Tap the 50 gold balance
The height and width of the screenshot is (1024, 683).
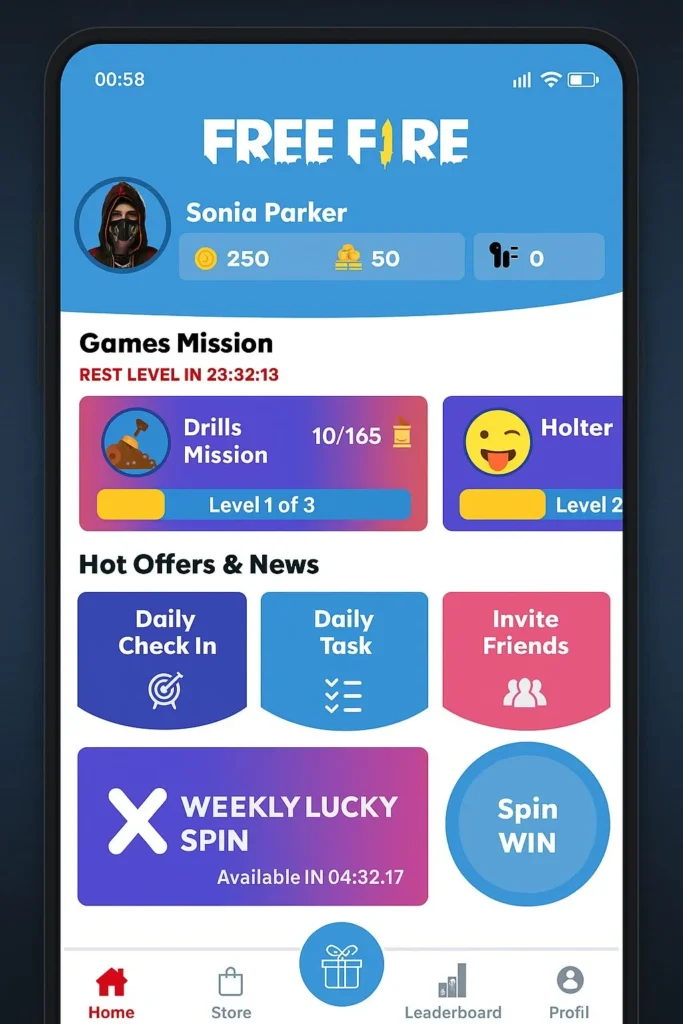pyautogui.click(x=368, y=258)
